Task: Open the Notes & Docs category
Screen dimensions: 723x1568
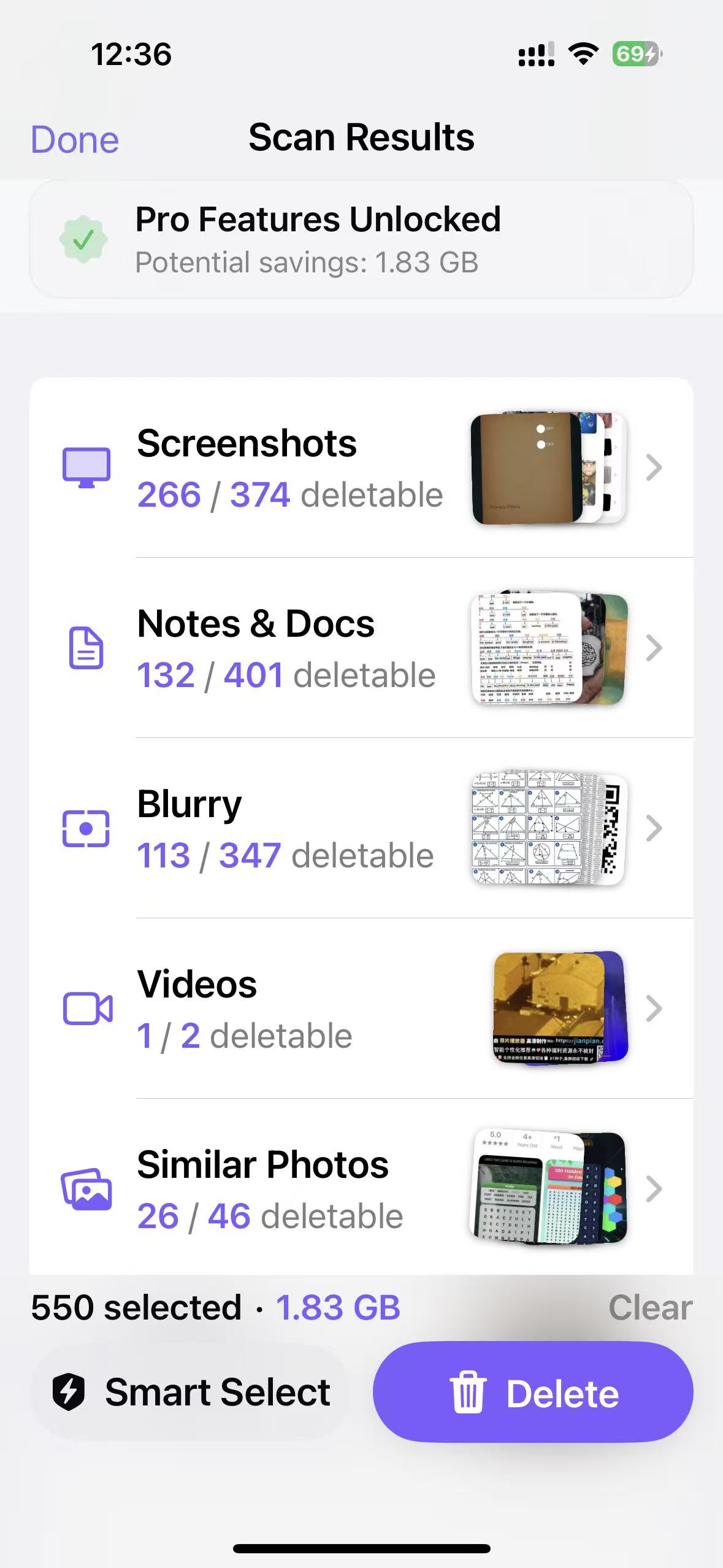Action: point(361,648)
